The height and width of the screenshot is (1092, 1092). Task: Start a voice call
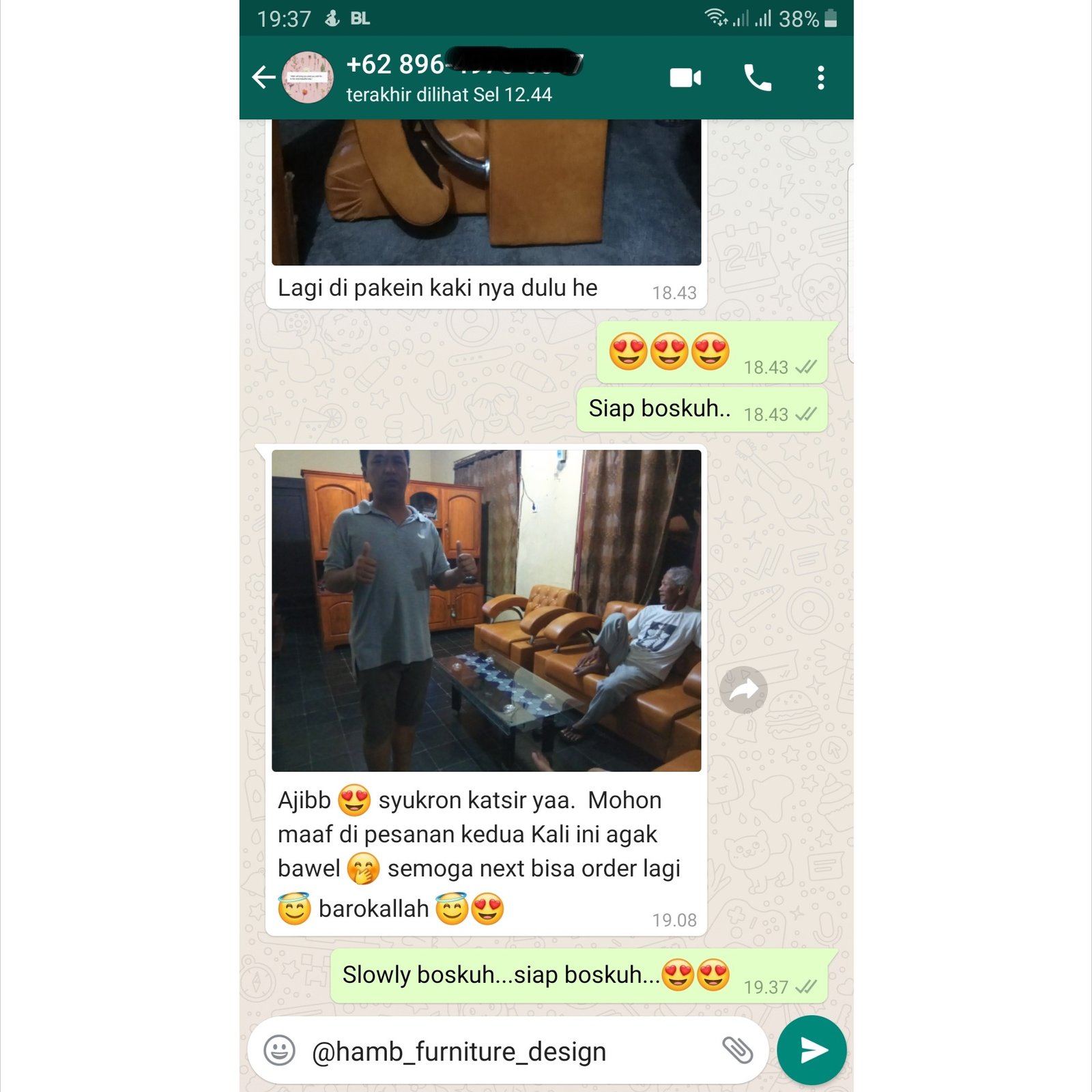pyautogui.click(x=757, y=78)
